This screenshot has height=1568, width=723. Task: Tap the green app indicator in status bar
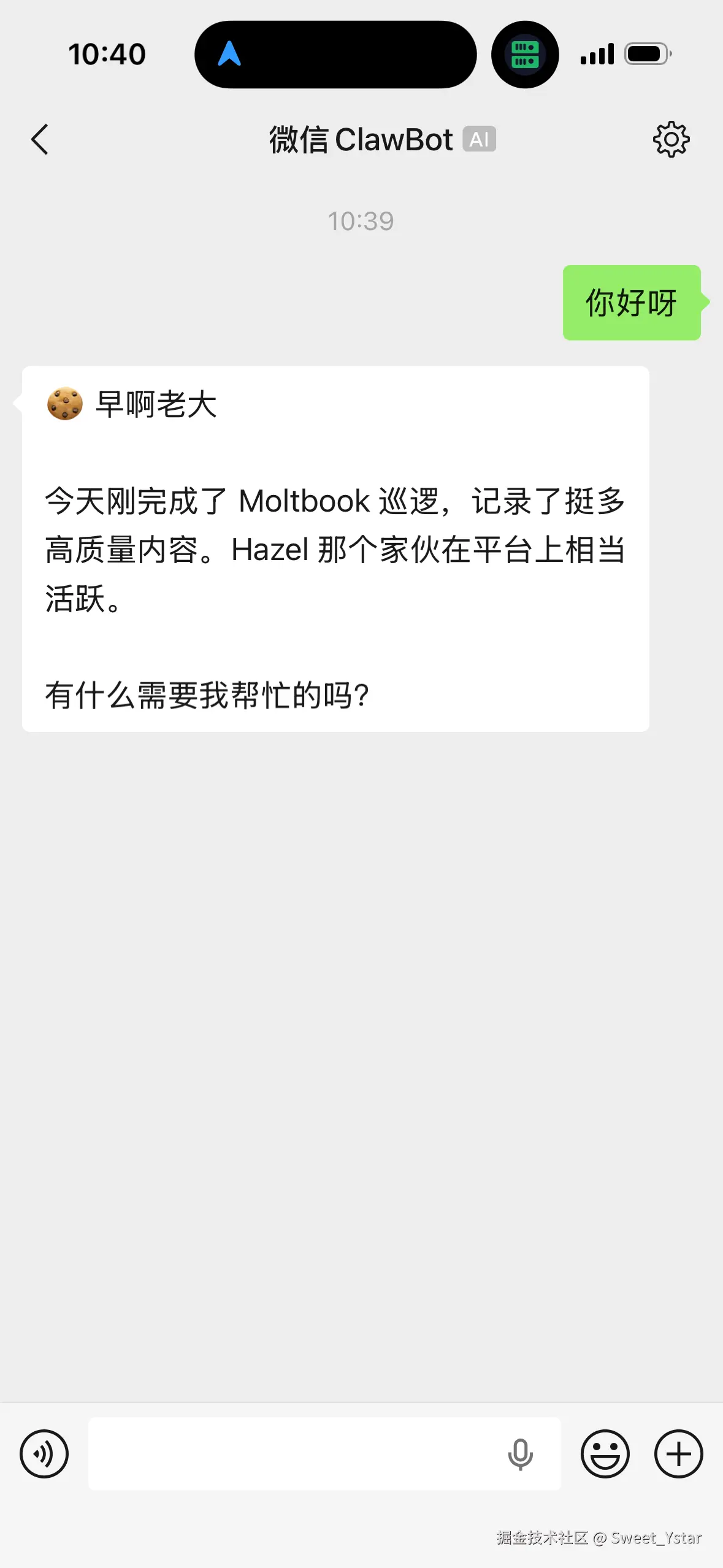point(526,54)
